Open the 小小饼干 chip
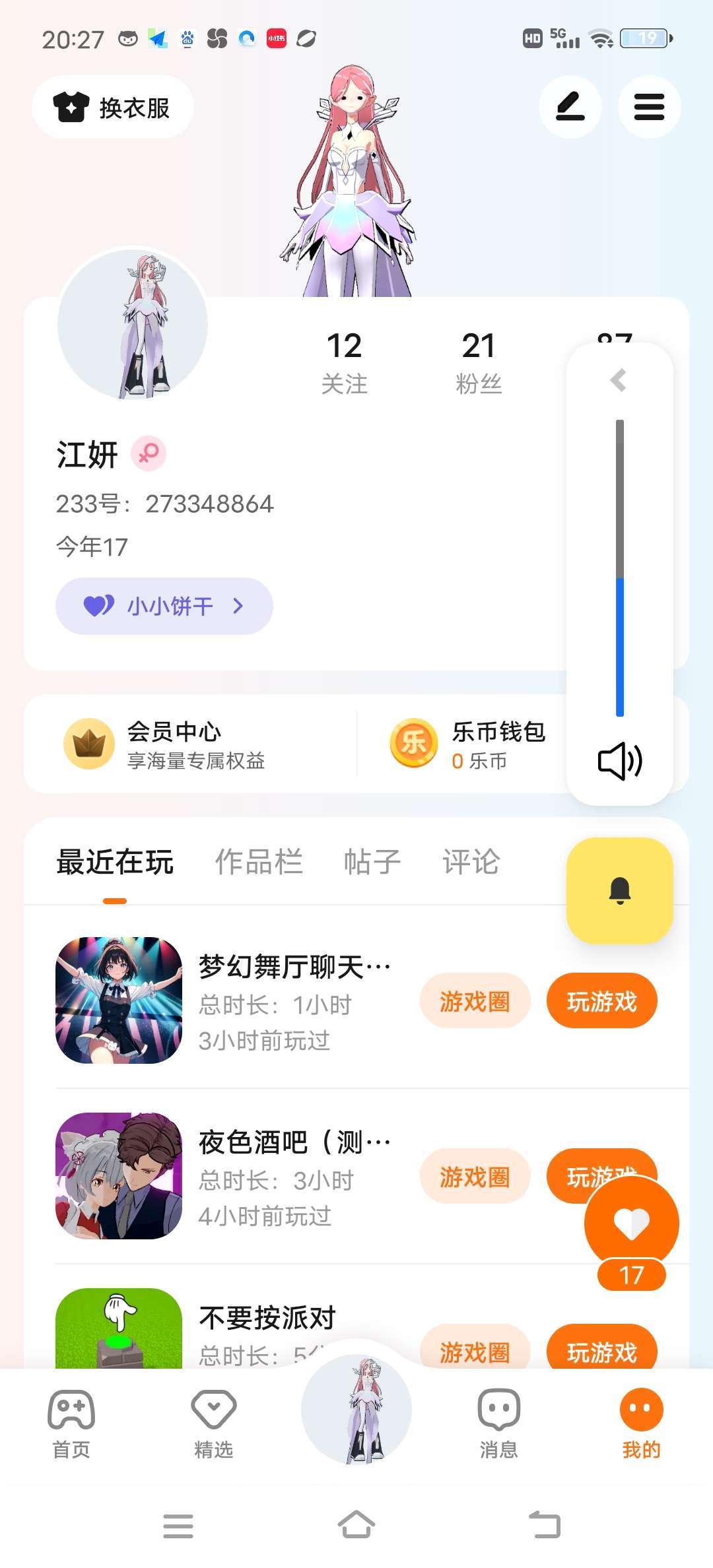 (x=164, y=606)
